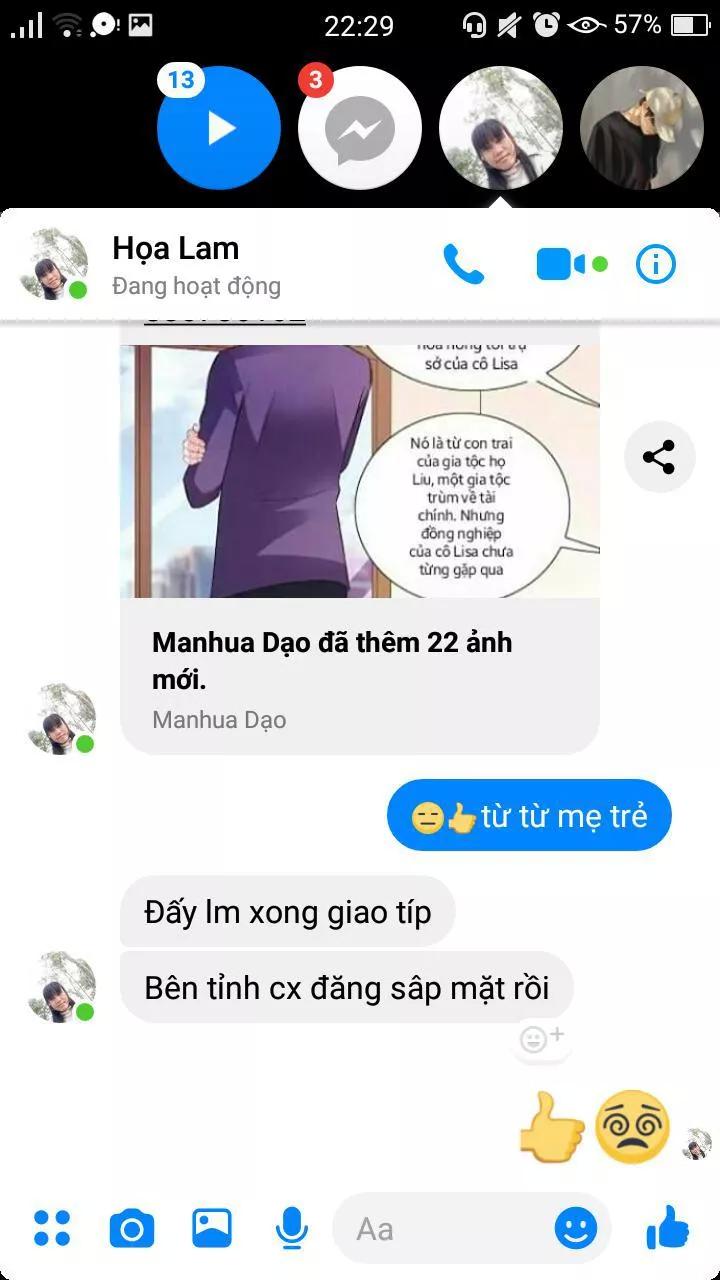The width and height of the screenshot is (720, 1280).
Task: Record a voice message with microphone
Action: [291, 1228]
